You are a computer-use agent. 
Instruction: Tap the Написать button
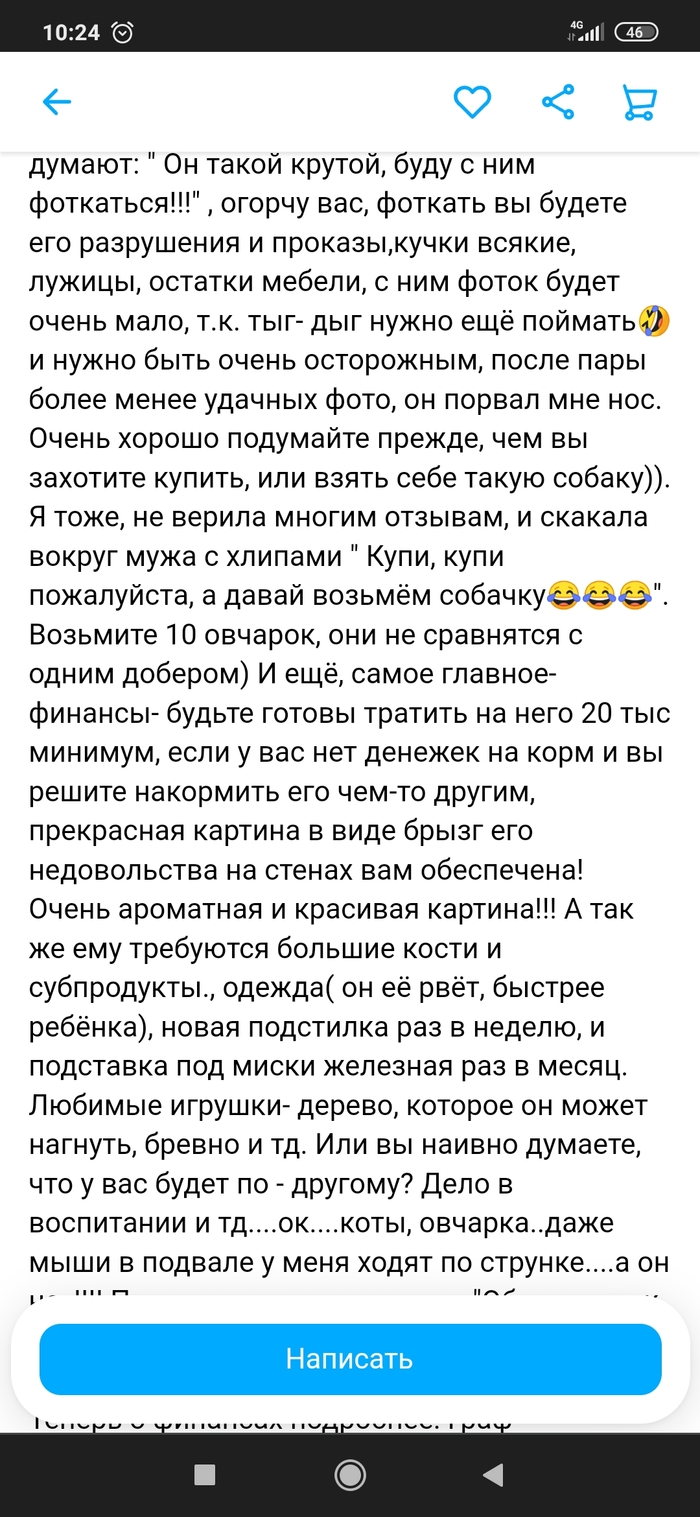(x=350, y=1359)
